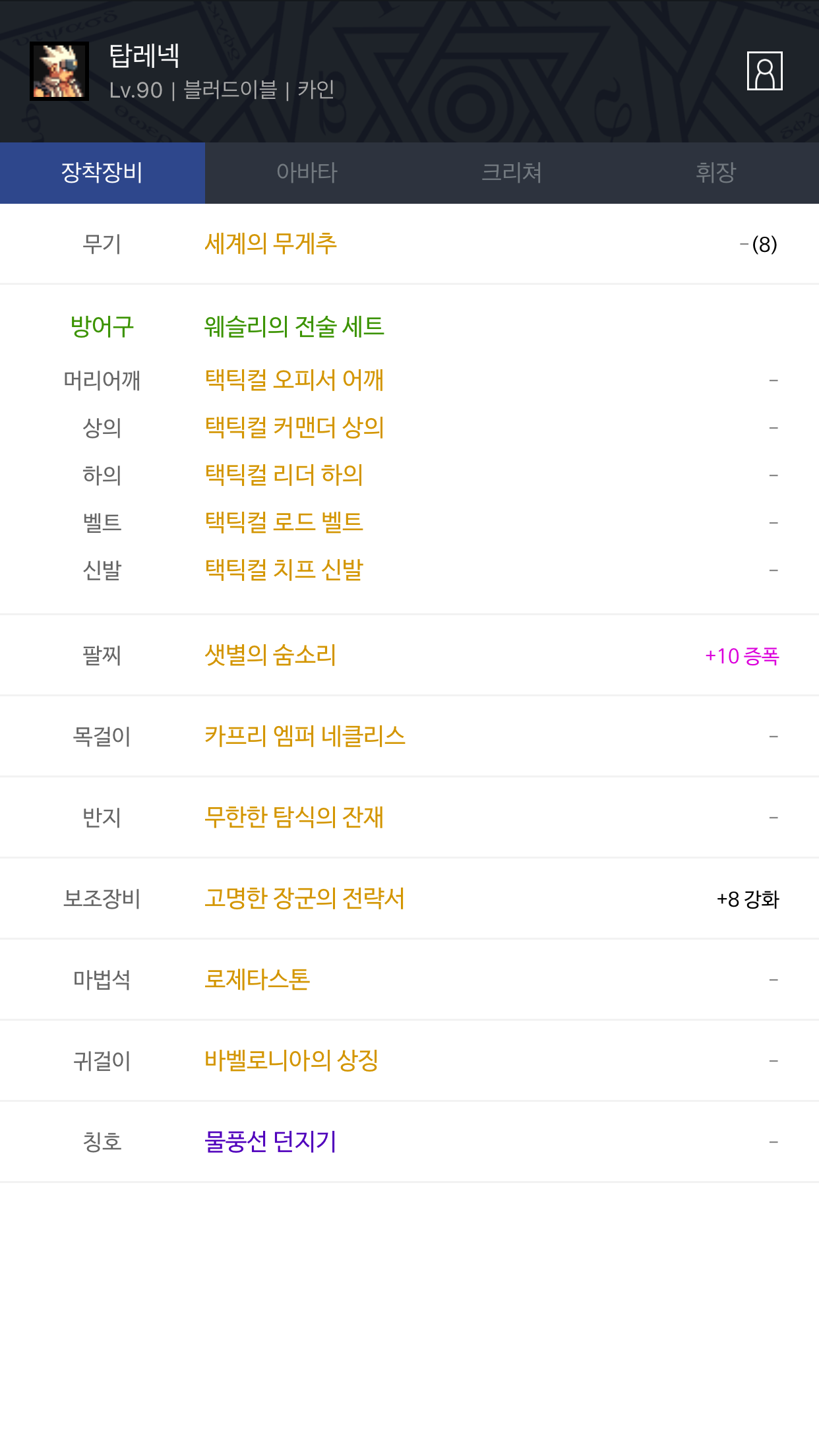View set 웨슬리의 전술 세트

(x=294, y=326)
